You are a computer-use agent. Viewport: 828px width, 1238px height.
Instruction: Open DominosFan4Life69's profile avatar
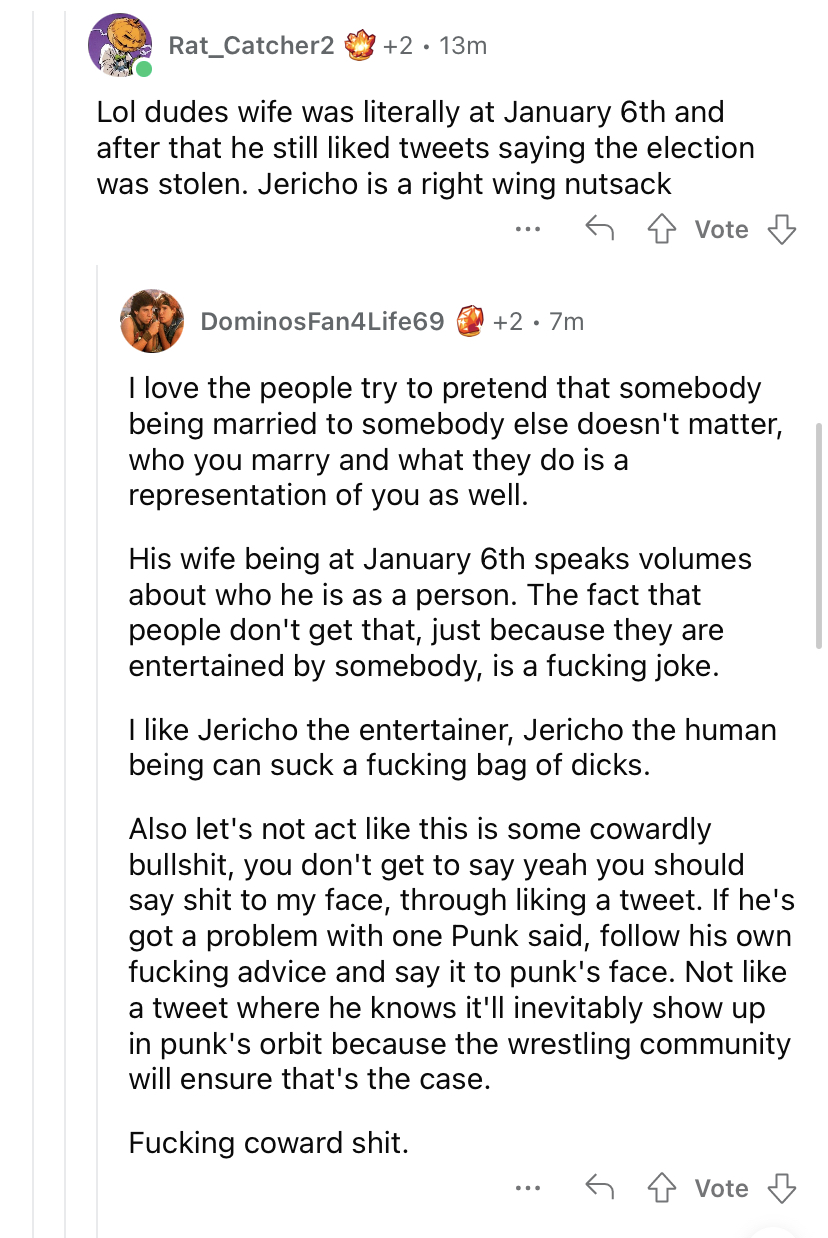152,321
